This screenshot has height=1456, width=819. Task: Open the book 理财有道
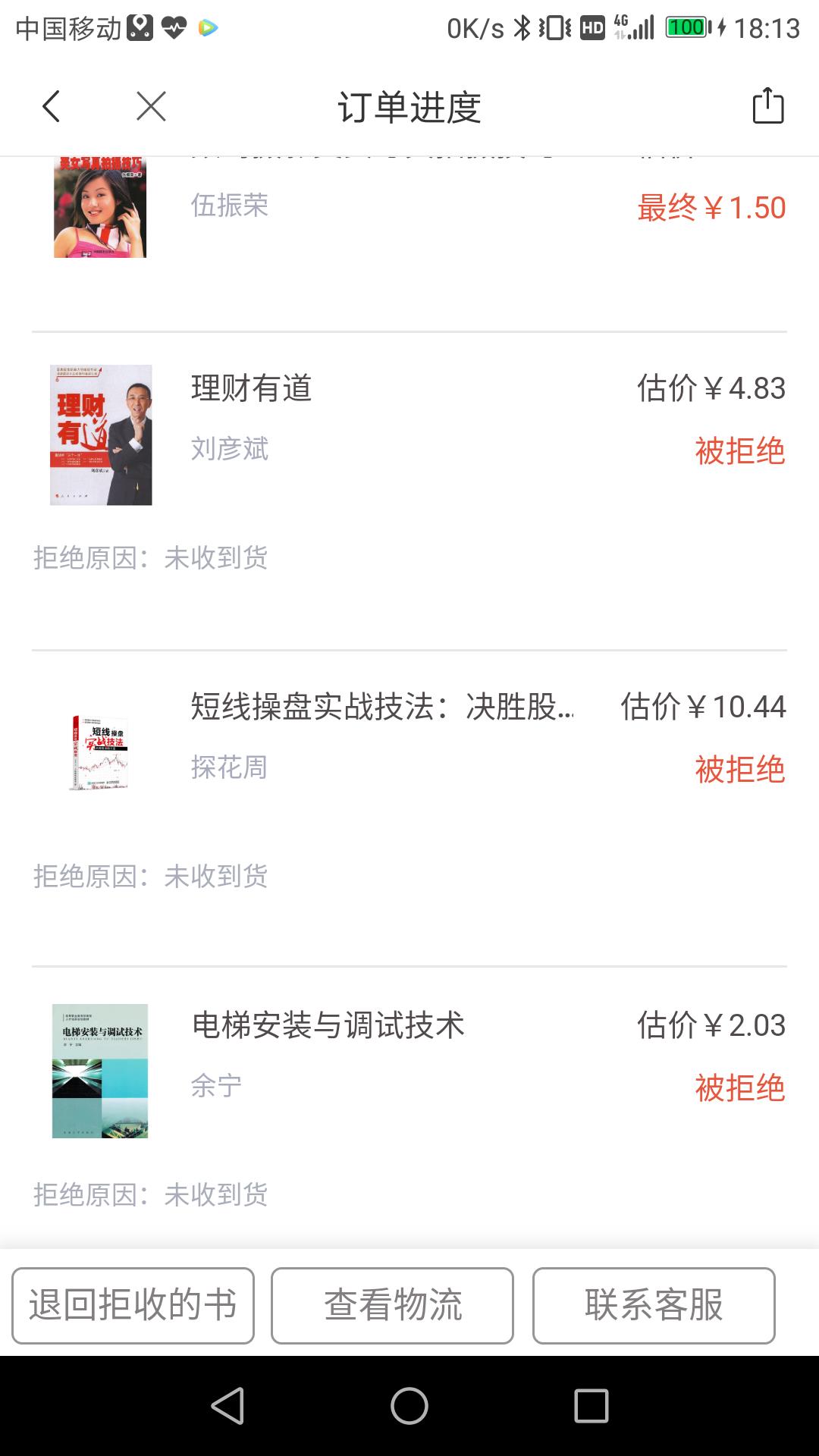252,388
